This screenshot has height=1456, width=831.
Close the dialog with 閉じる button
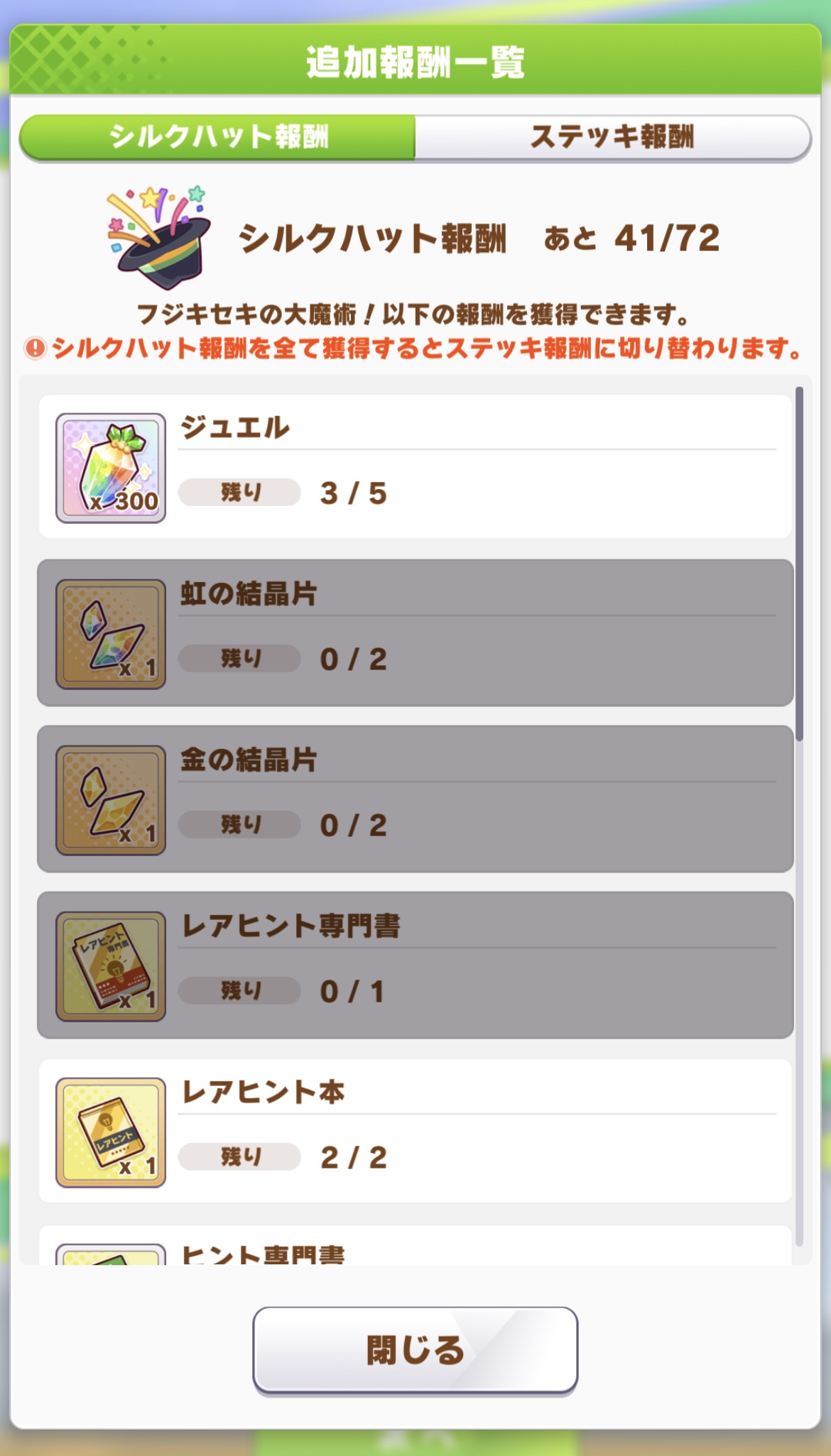[415, 1350]
